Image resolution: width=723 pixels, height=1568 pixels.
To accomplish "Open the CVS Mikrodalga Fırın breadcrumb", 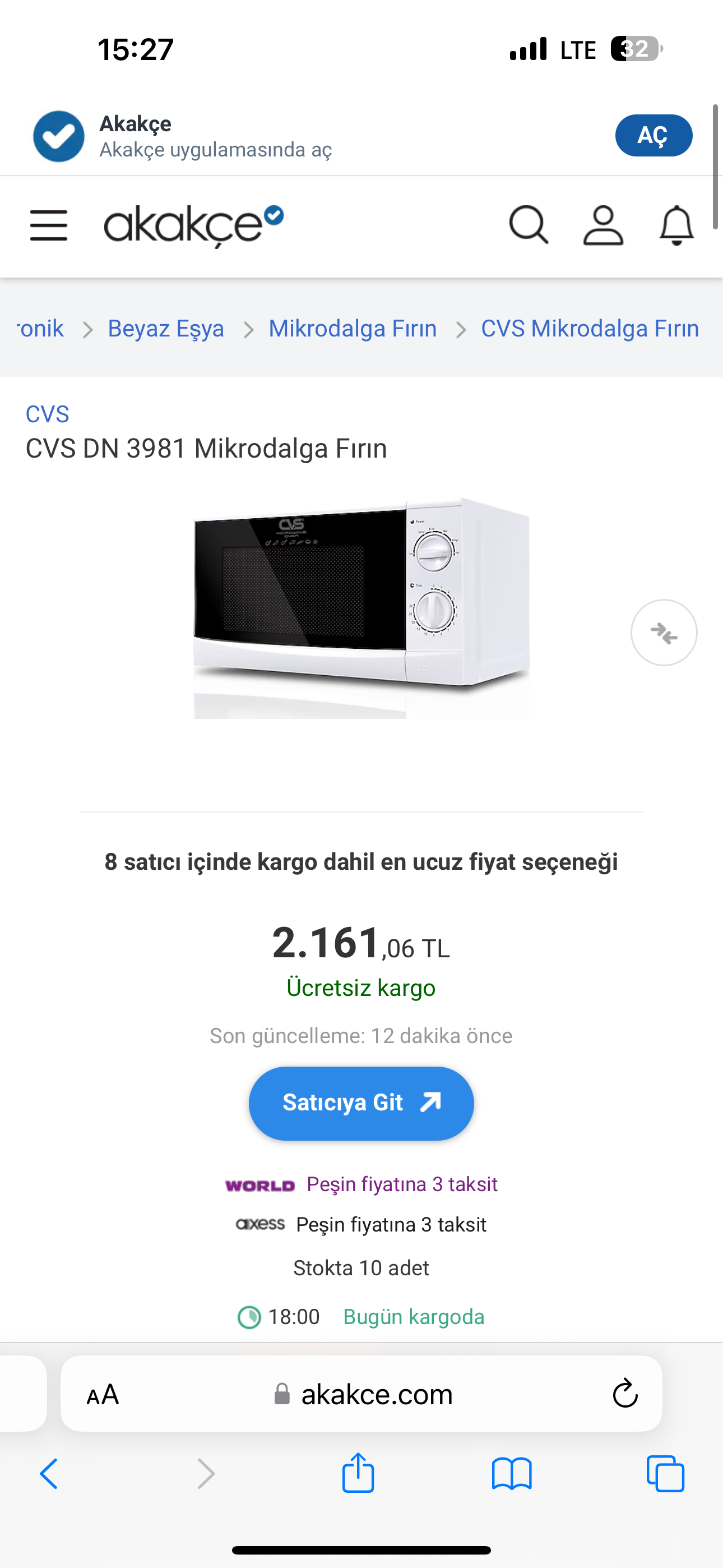I will tap(590, 329).
